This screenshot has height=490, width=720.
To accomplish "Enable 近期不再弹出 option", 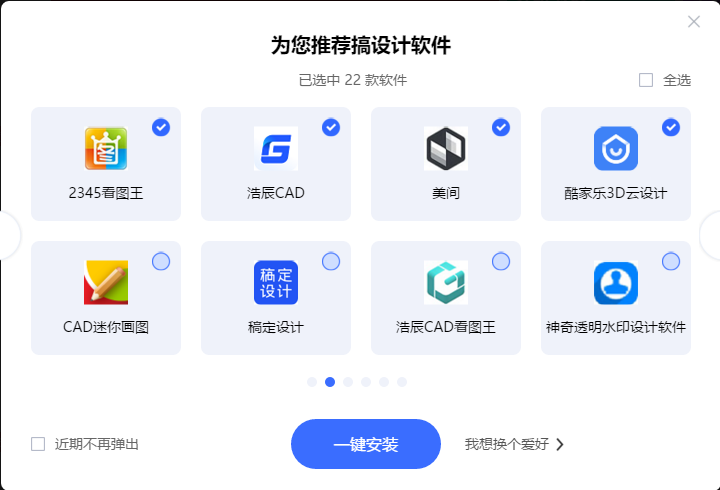I will tap(38, 444).
